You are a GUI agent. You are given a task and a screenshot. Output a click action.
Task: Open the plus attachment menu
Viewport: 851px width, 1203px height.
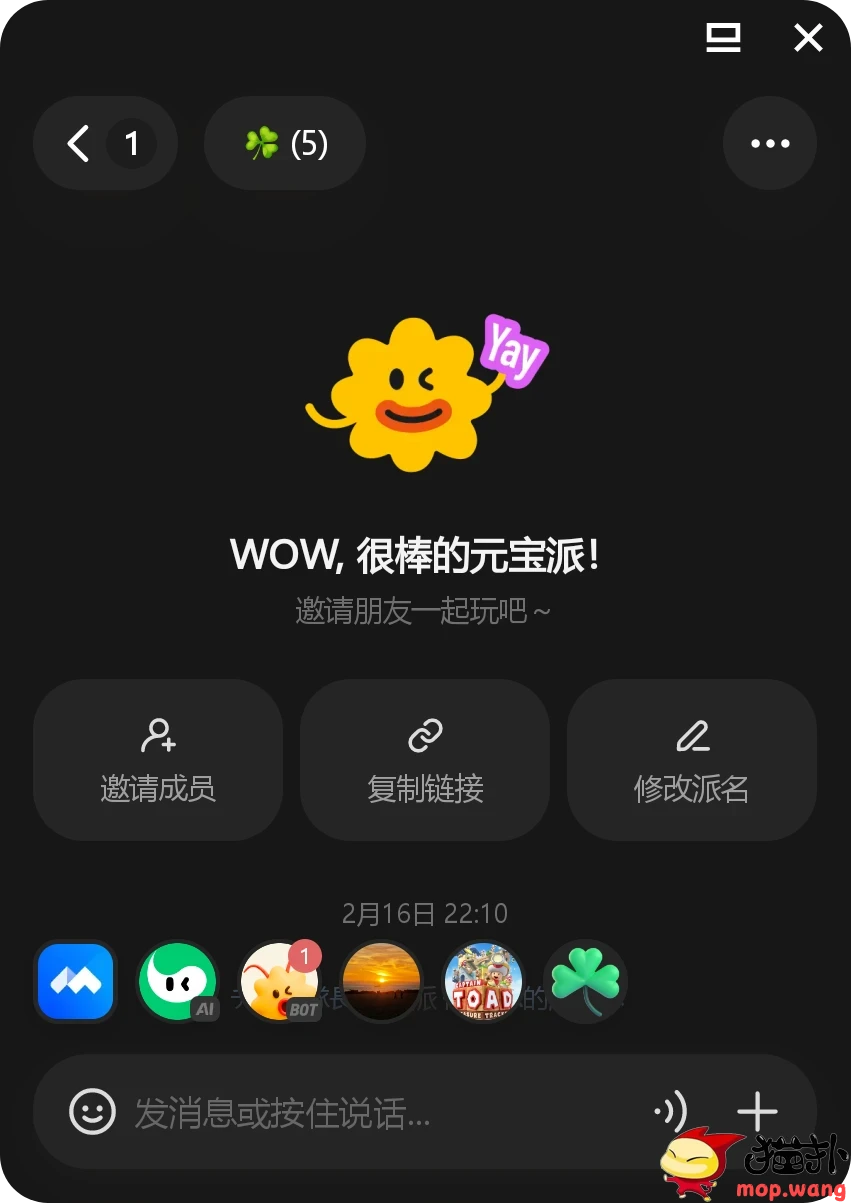[757, 1111]
